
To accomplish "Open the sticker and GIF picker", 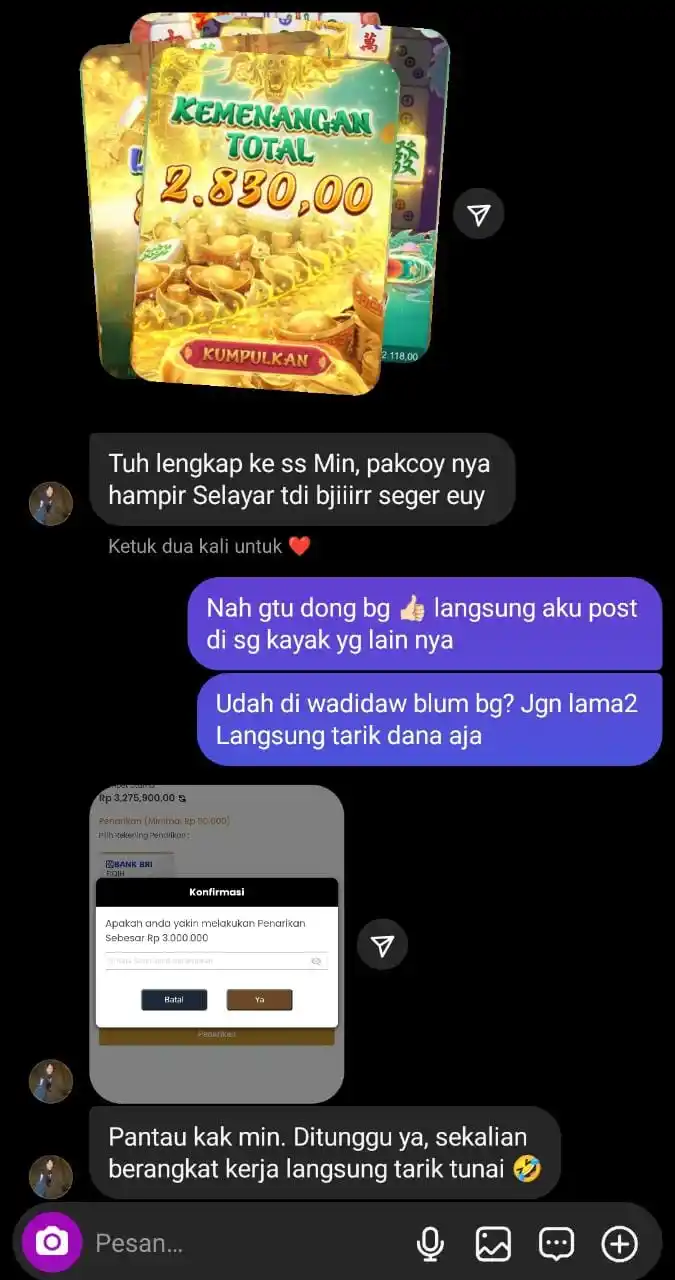I will tap(556, 1244).
